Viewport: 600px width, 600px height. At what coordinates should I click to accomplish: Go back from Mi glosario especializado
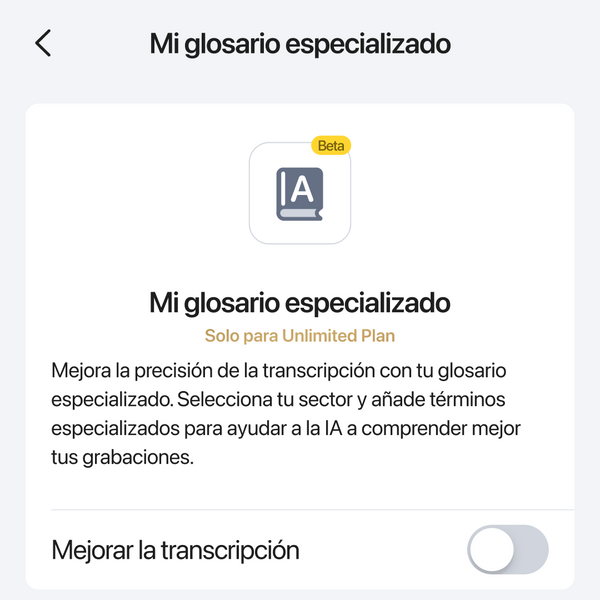point(43,44)
